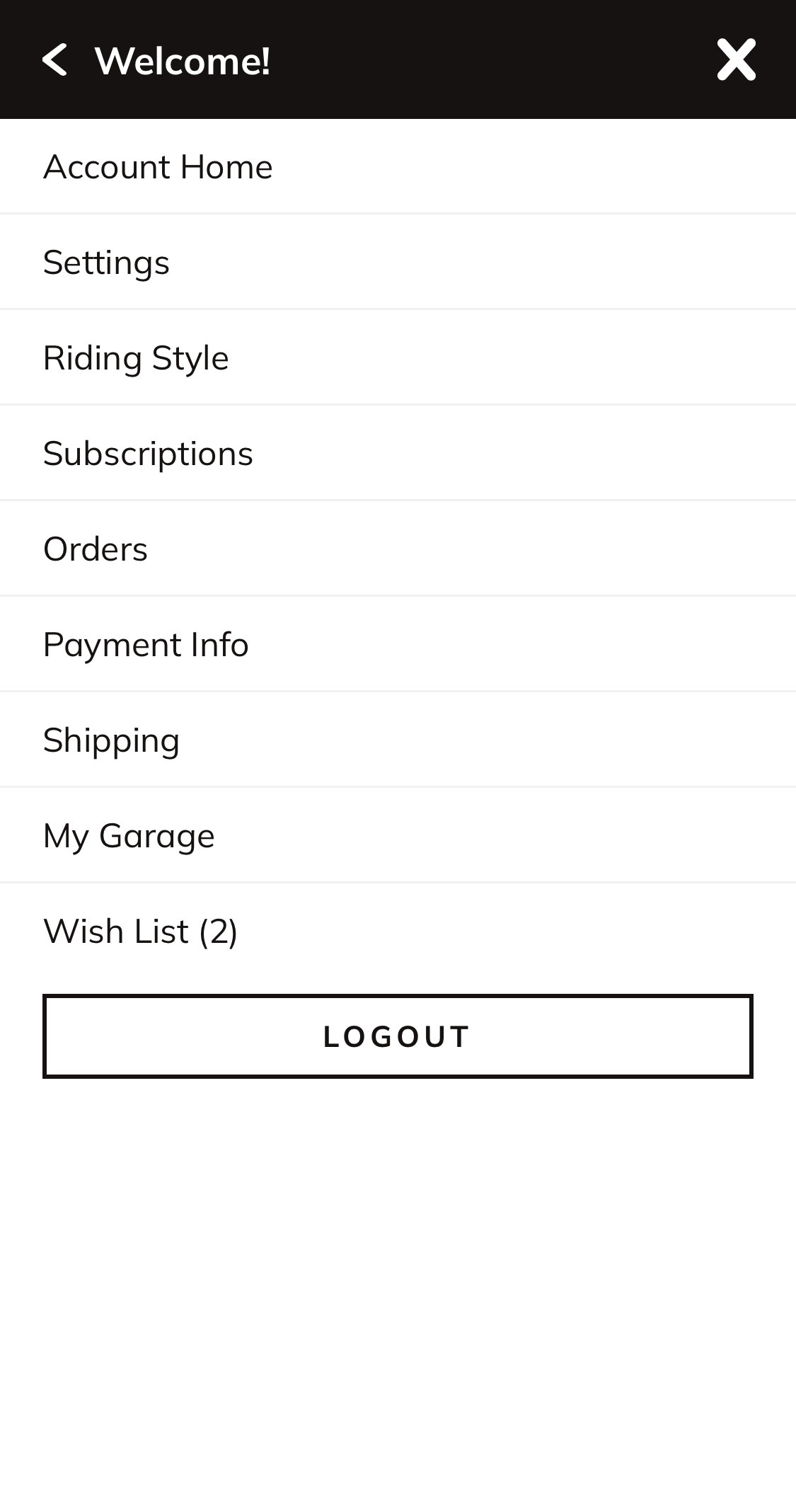View Shipping details
This screenshot has height=1512, width=796.
(x=111, y=739)
